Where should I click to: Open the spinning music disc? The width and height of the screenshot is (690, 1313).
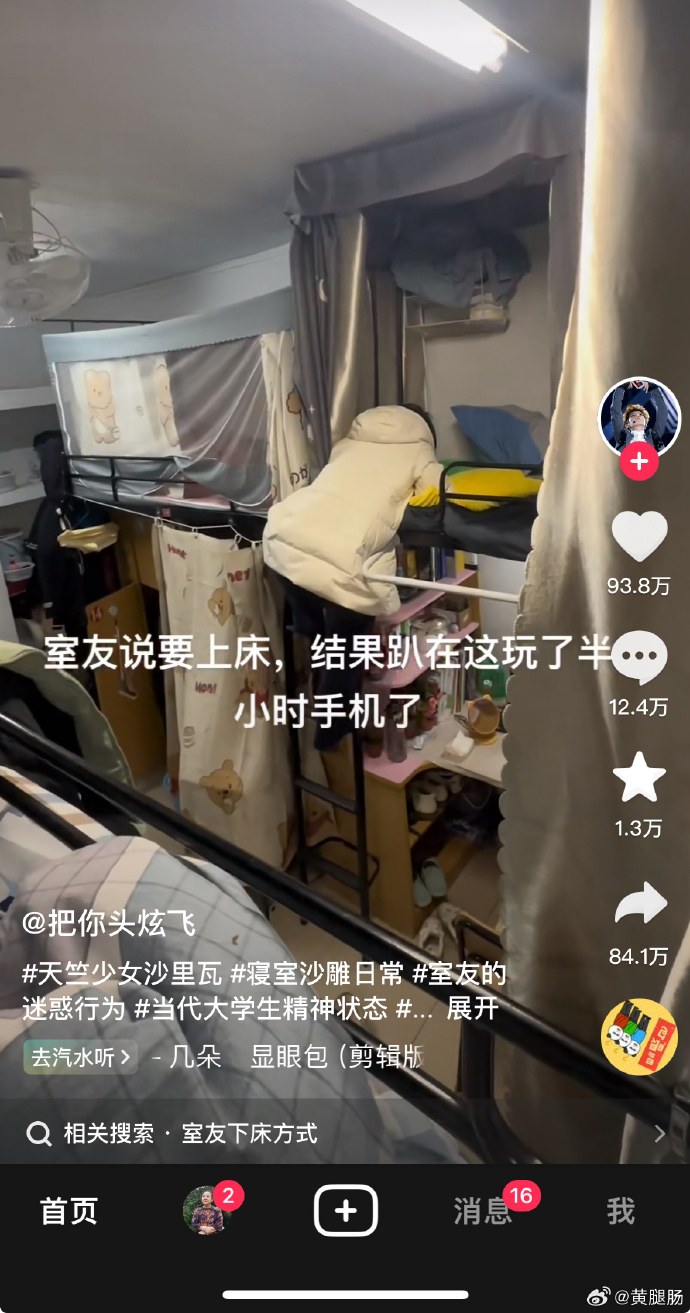click(x=639, y=1036)
